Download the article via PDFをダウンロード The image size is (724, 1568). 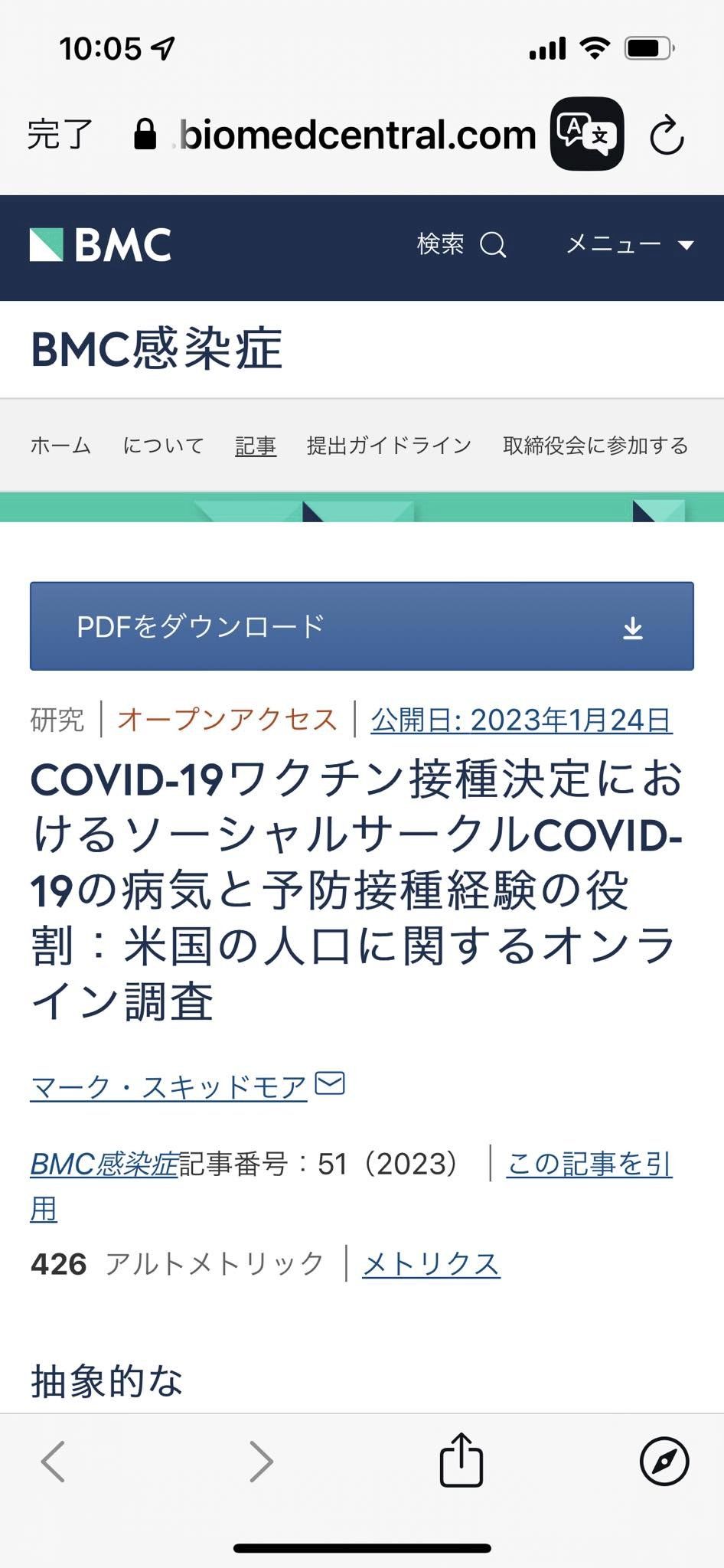361,626
